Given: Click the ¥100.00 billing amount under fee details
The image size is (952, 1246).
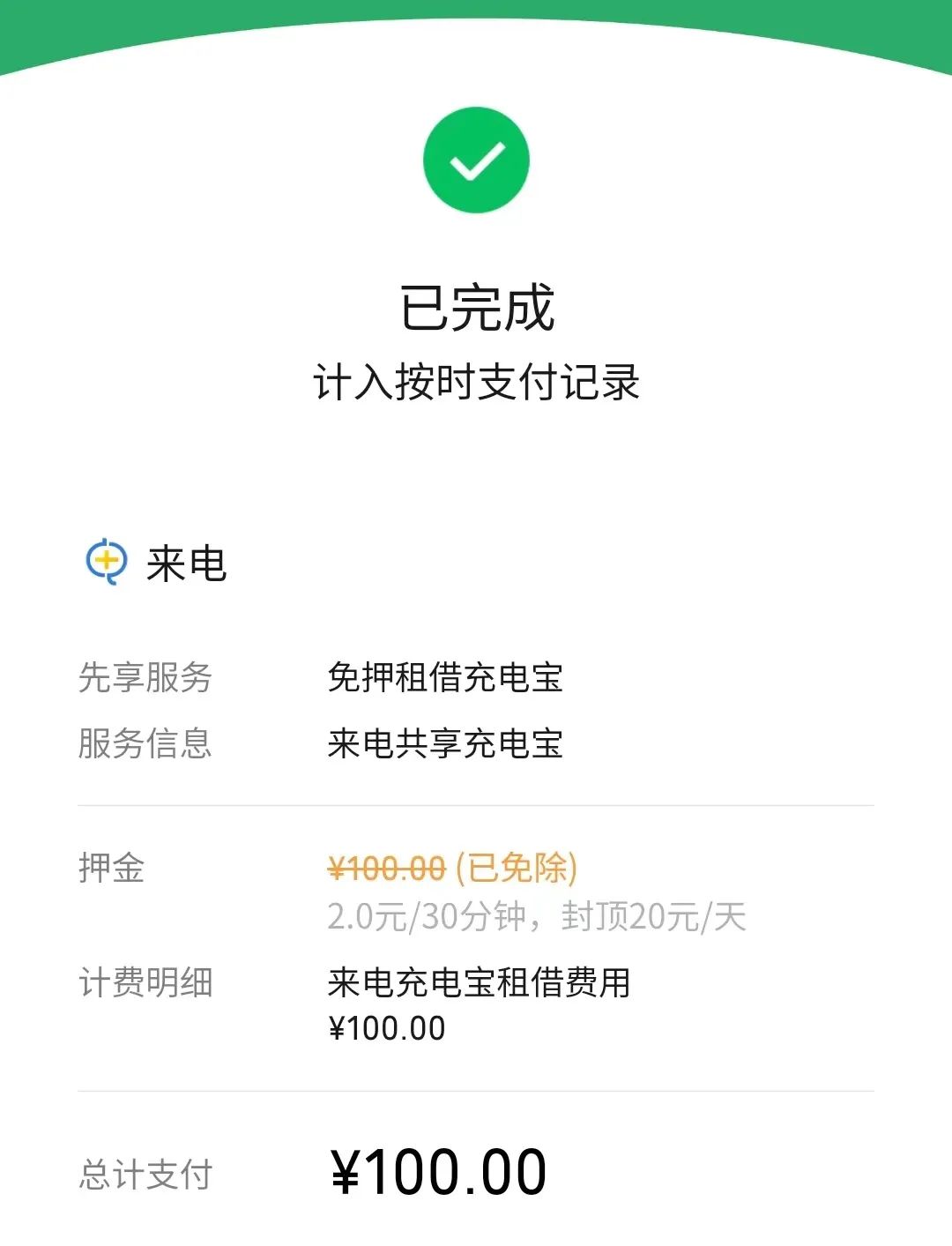Looking at the screenshot, I should (387, 1026).
